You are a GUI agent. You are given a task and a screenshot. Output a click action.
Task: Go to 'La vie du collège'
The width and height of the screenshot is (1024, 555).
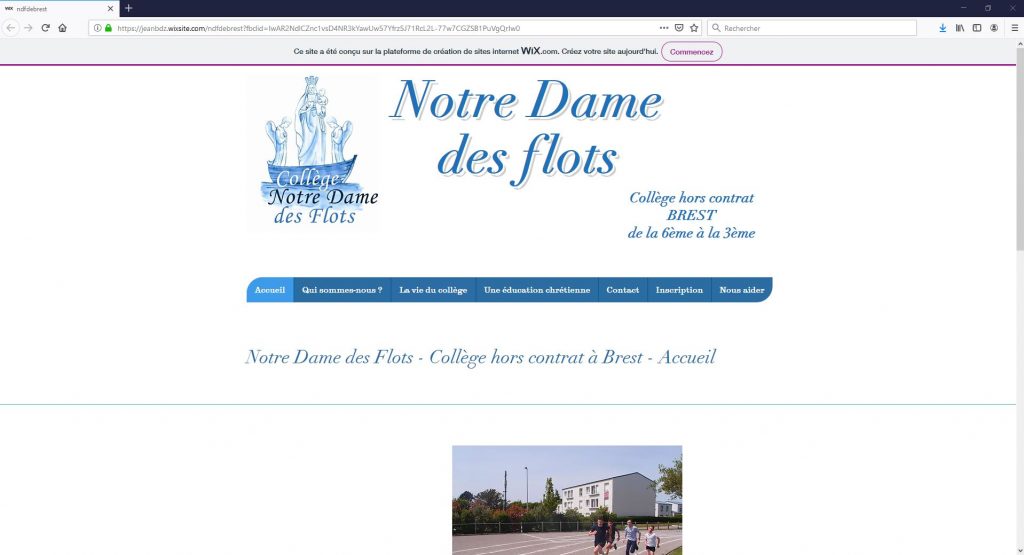[433, 290]
